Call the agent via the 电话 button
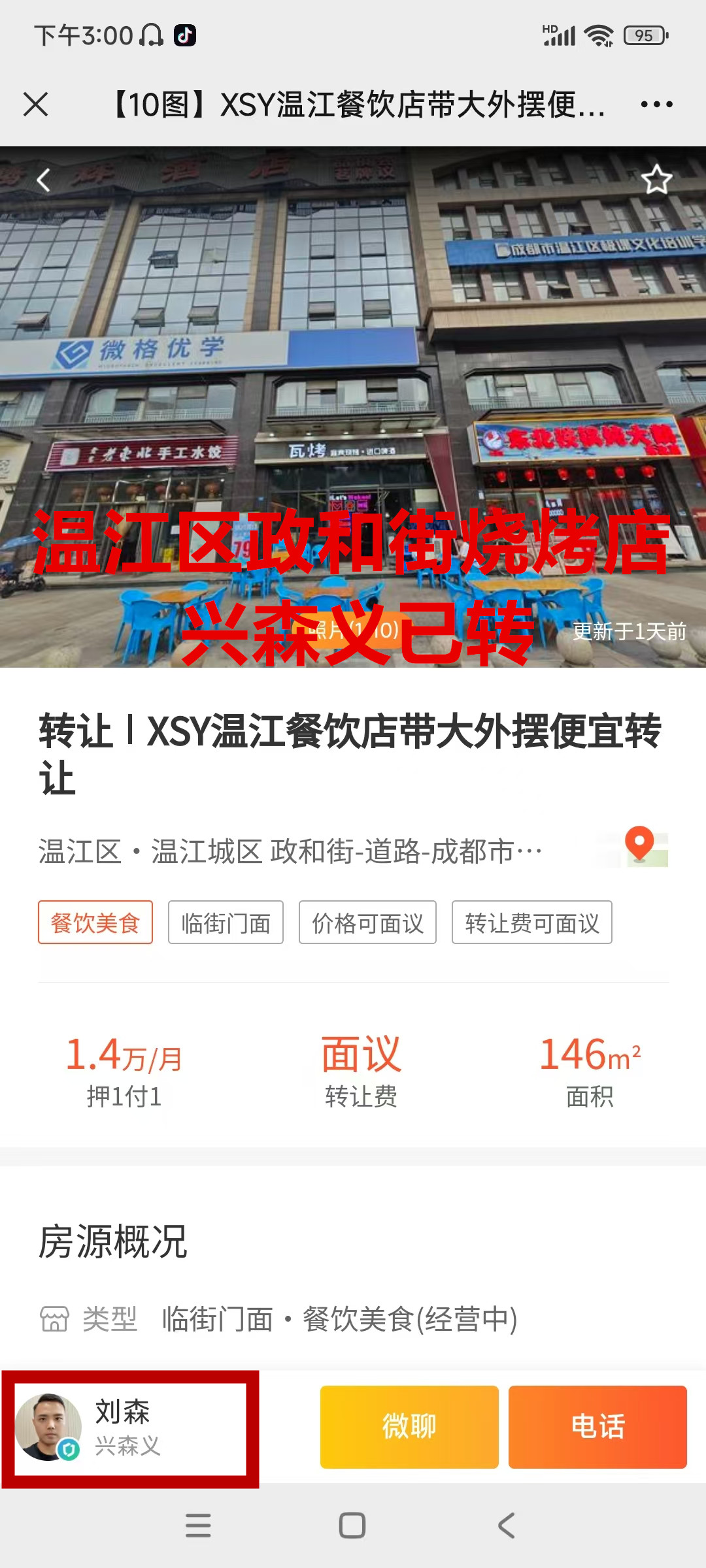The image size is (706, 1568). pyautogui.click(x=597, y=1427)
